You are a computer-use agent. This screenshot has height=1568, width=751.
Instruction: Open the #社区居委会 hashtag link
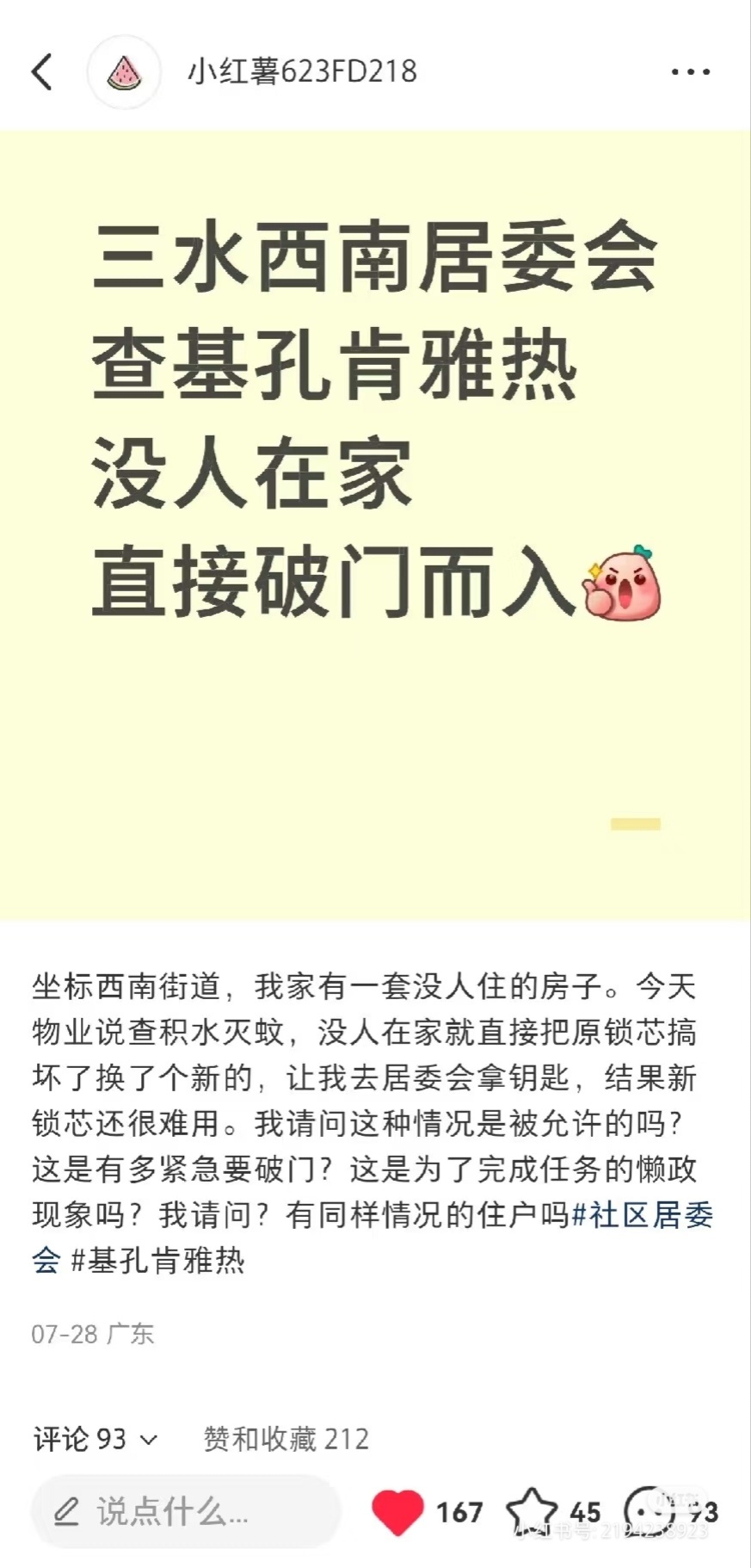642,1215
